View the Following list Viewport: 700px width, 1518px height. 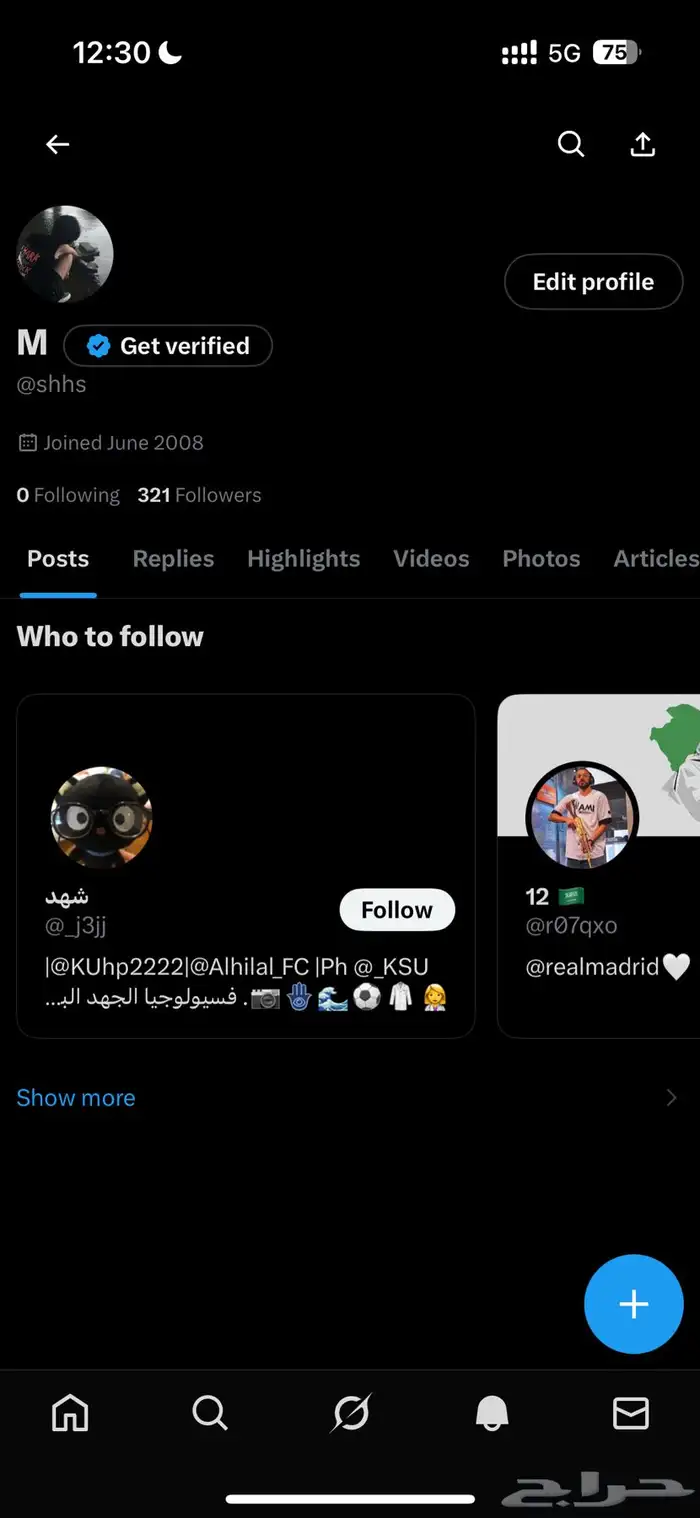coord(68,495)
